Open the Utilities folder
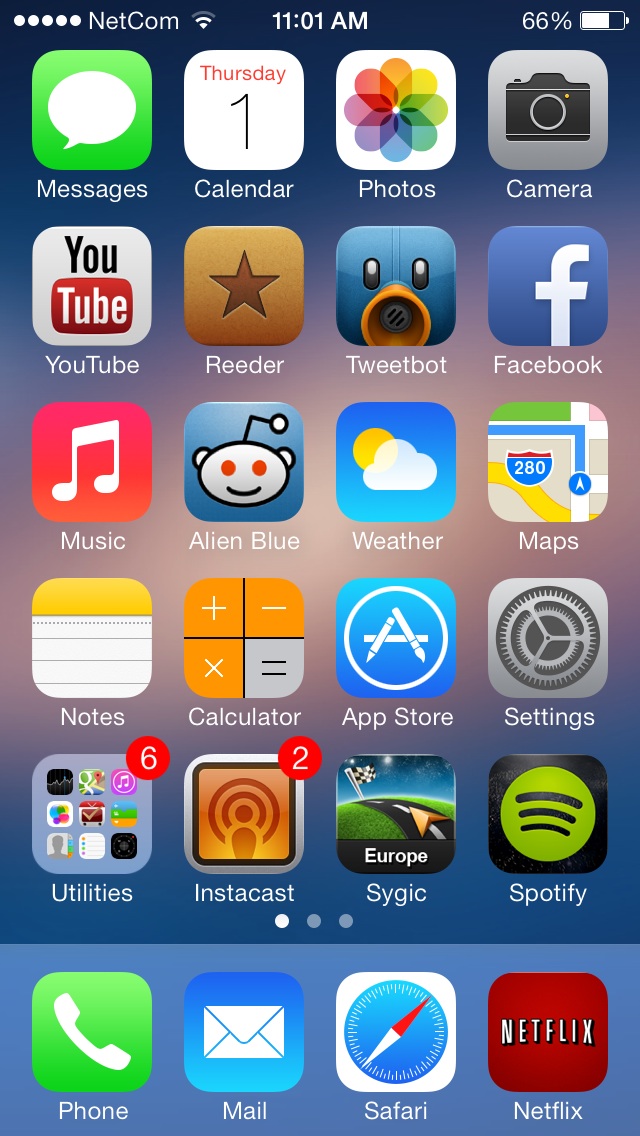Viewport: 640px width, 1136px height. 92,814
